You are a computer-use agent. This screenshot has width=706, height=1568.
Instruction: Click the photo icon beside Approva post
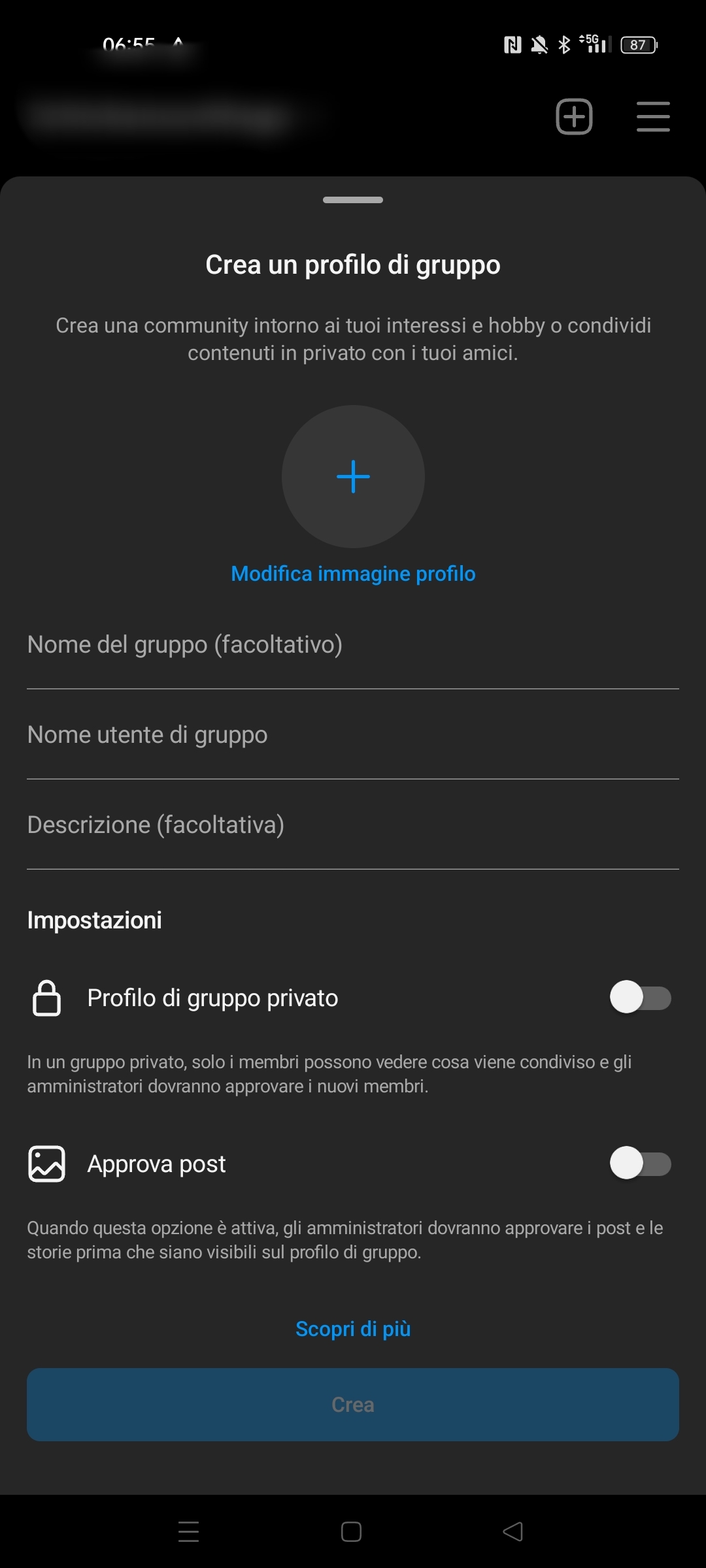pyautogui.click(x=46, y=1164)
